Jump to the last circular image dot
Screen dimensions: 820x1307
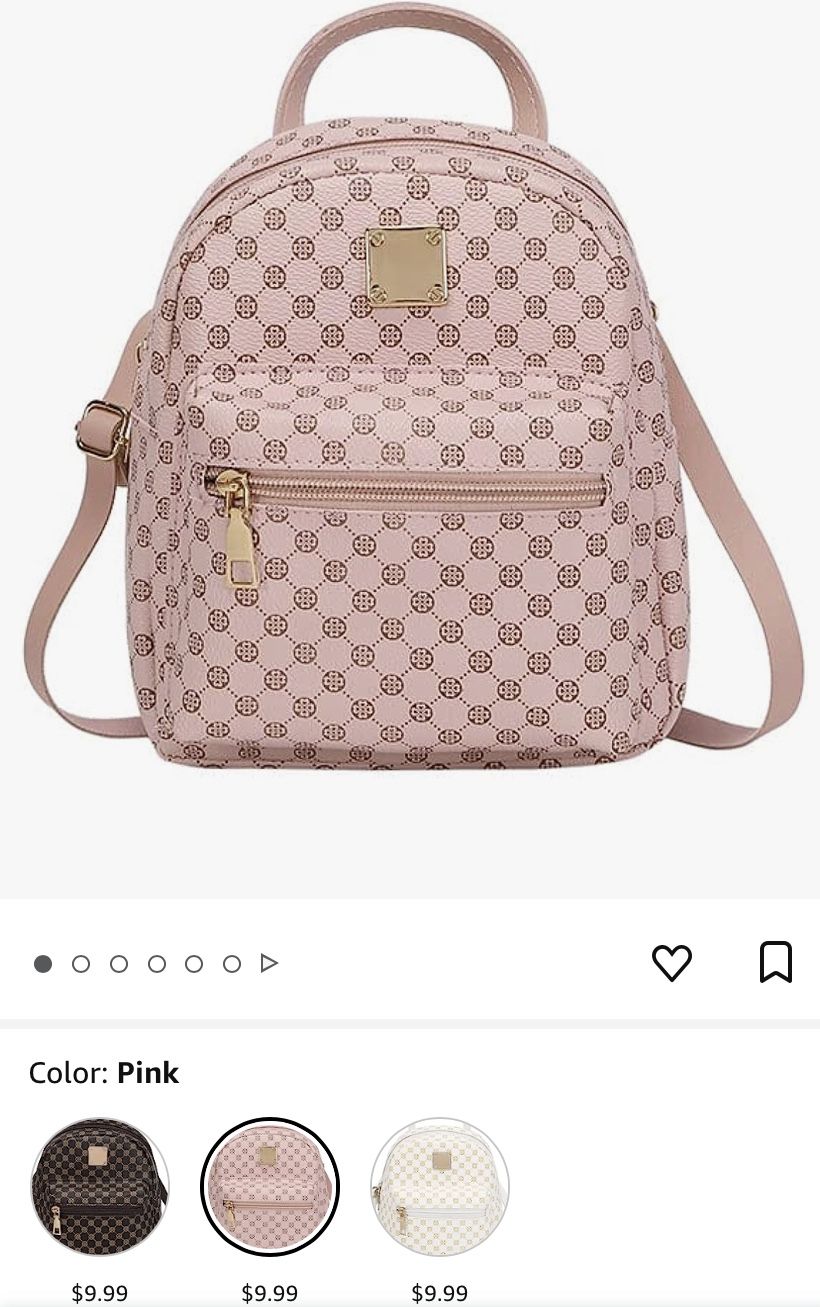(x=232, y=964)
